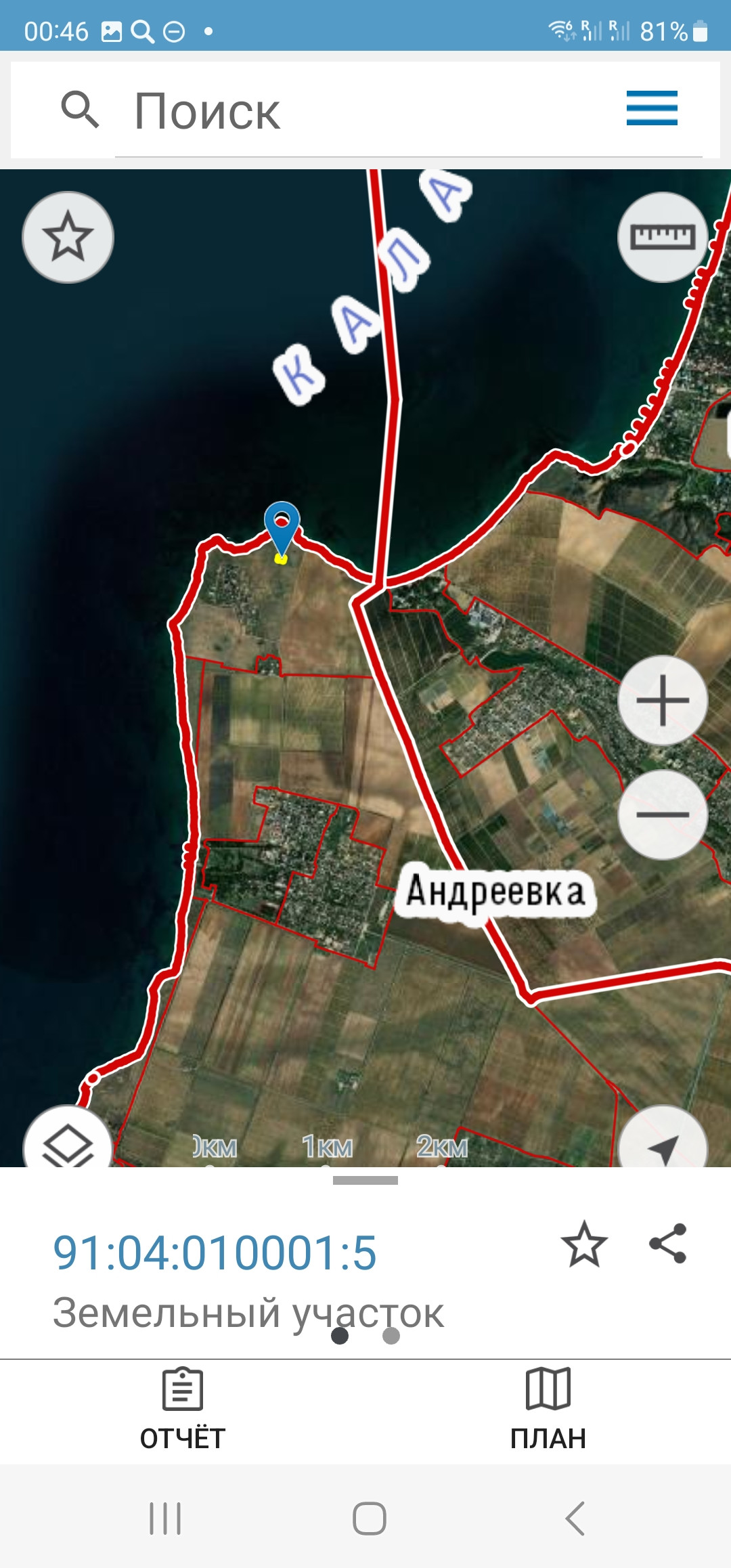Image resolution: width=731 pixels, height=1568 pixels.
Task: Open the ОТЧЁТ report
Action: point(183,1410)
